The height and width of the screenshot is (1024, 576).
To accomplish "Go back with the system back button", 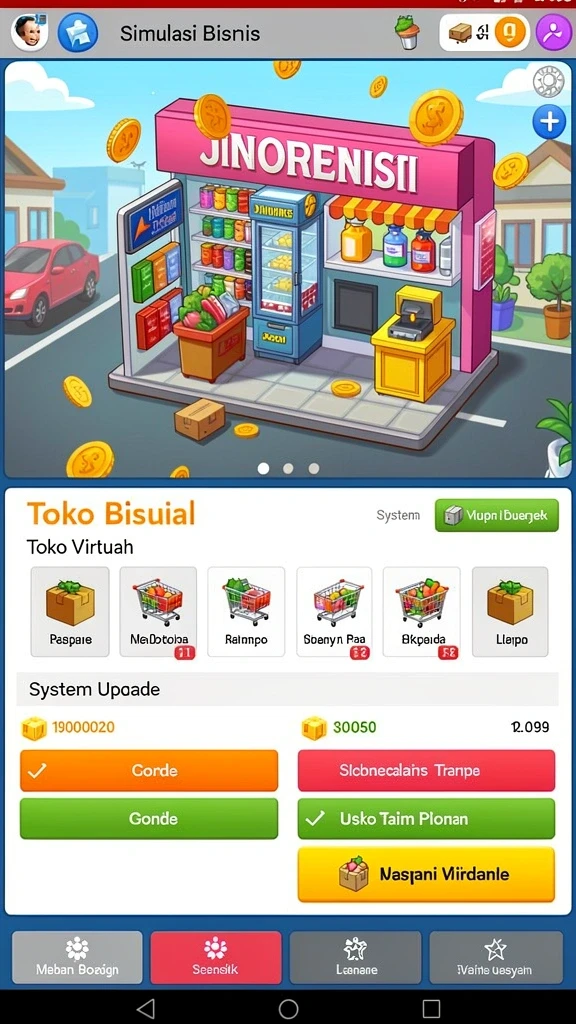I will click(x=146, y=1008).
